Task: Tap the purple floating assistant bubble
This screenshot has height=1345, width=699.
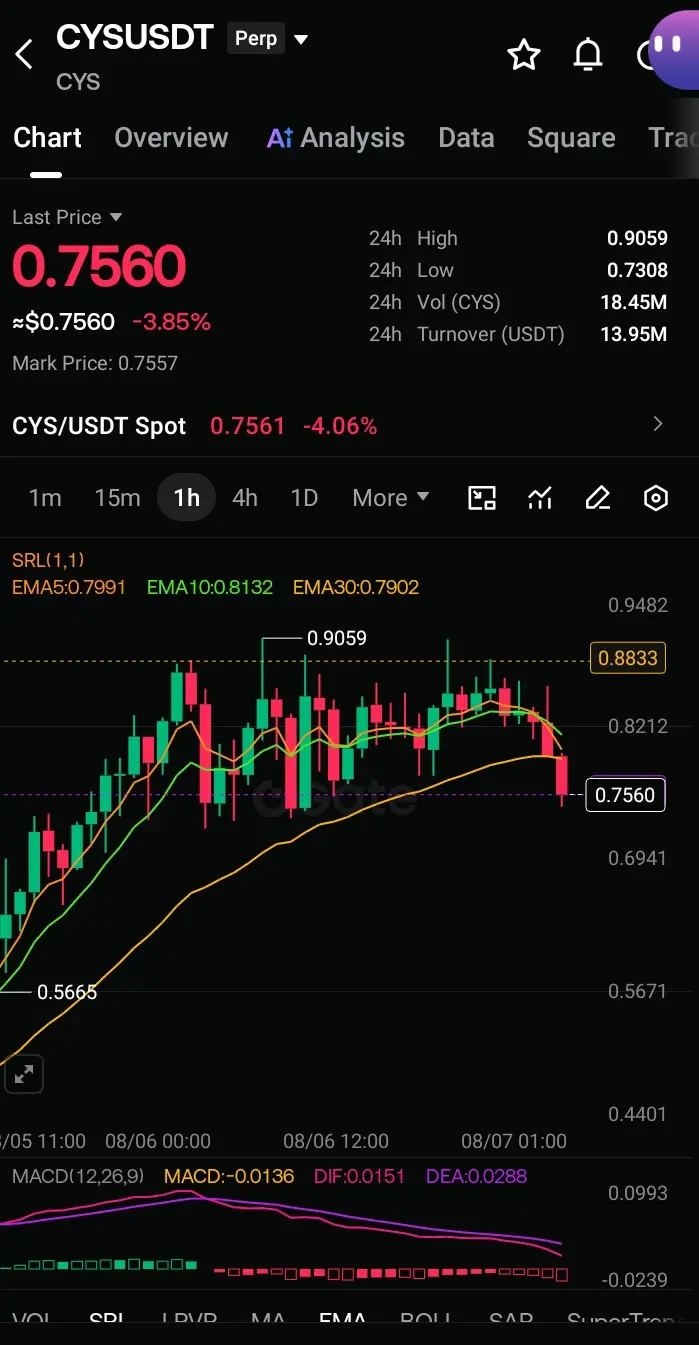Action: (x=673, y=46)
